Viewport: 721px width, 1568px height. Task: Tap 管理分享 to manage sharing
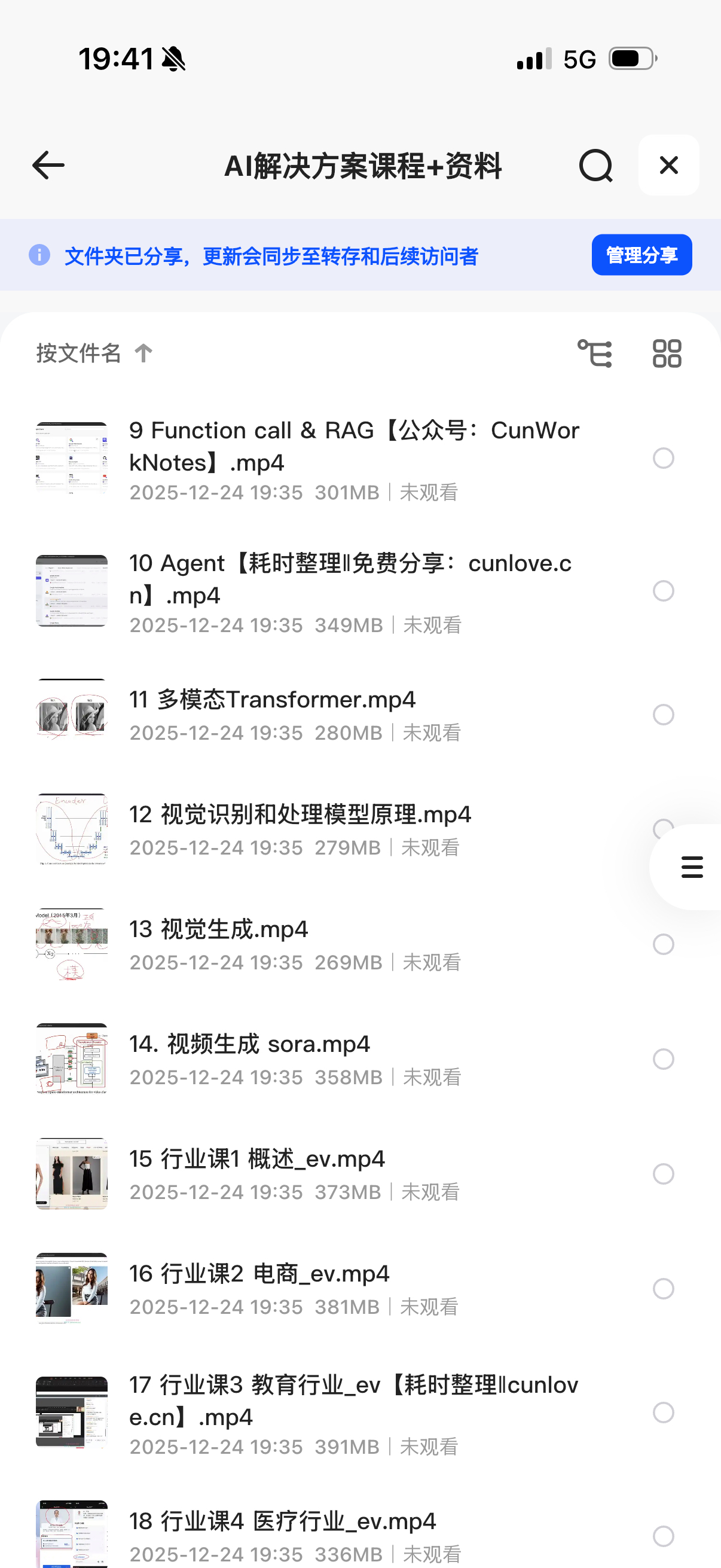(641, 255)
